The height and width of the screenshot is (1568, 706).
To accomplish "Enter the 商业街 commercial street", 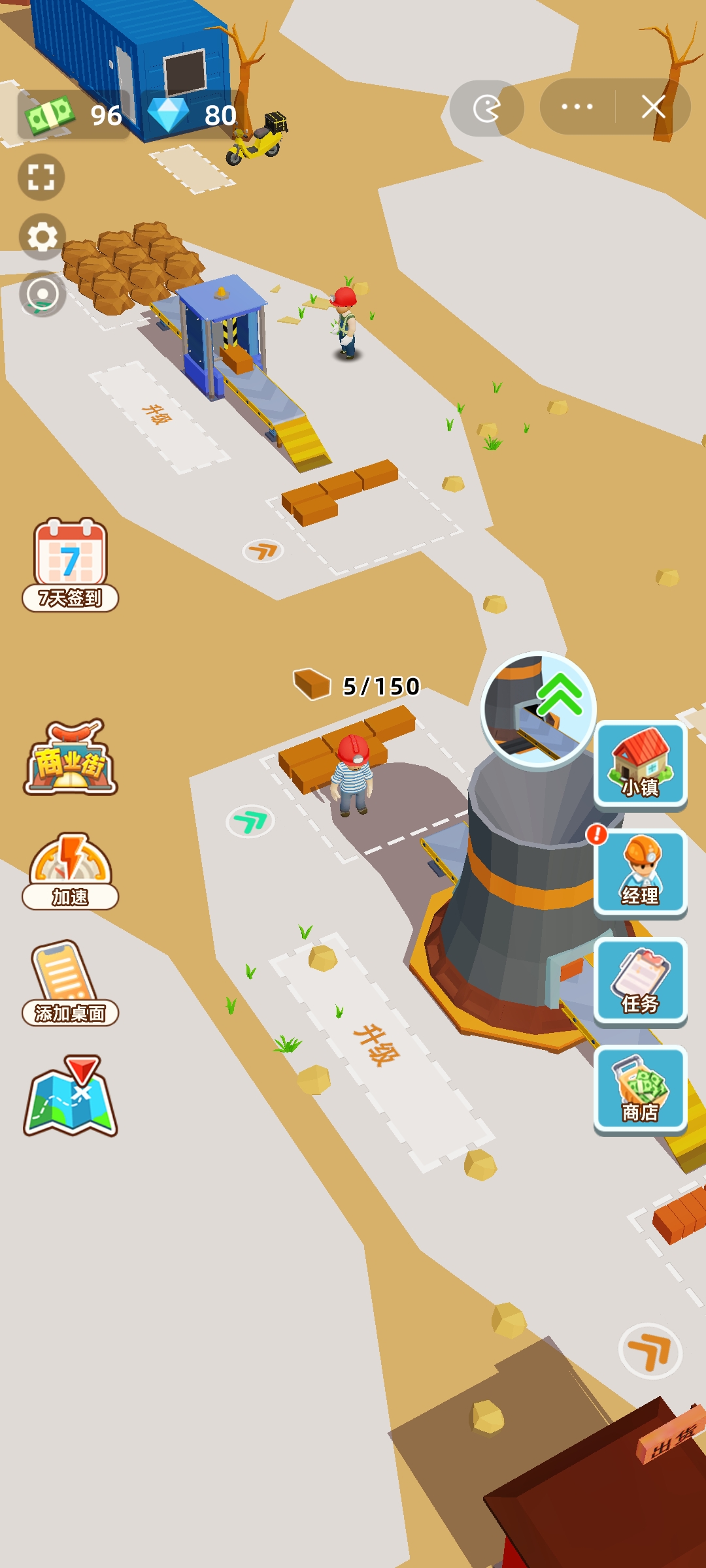I will pos(71,758).
